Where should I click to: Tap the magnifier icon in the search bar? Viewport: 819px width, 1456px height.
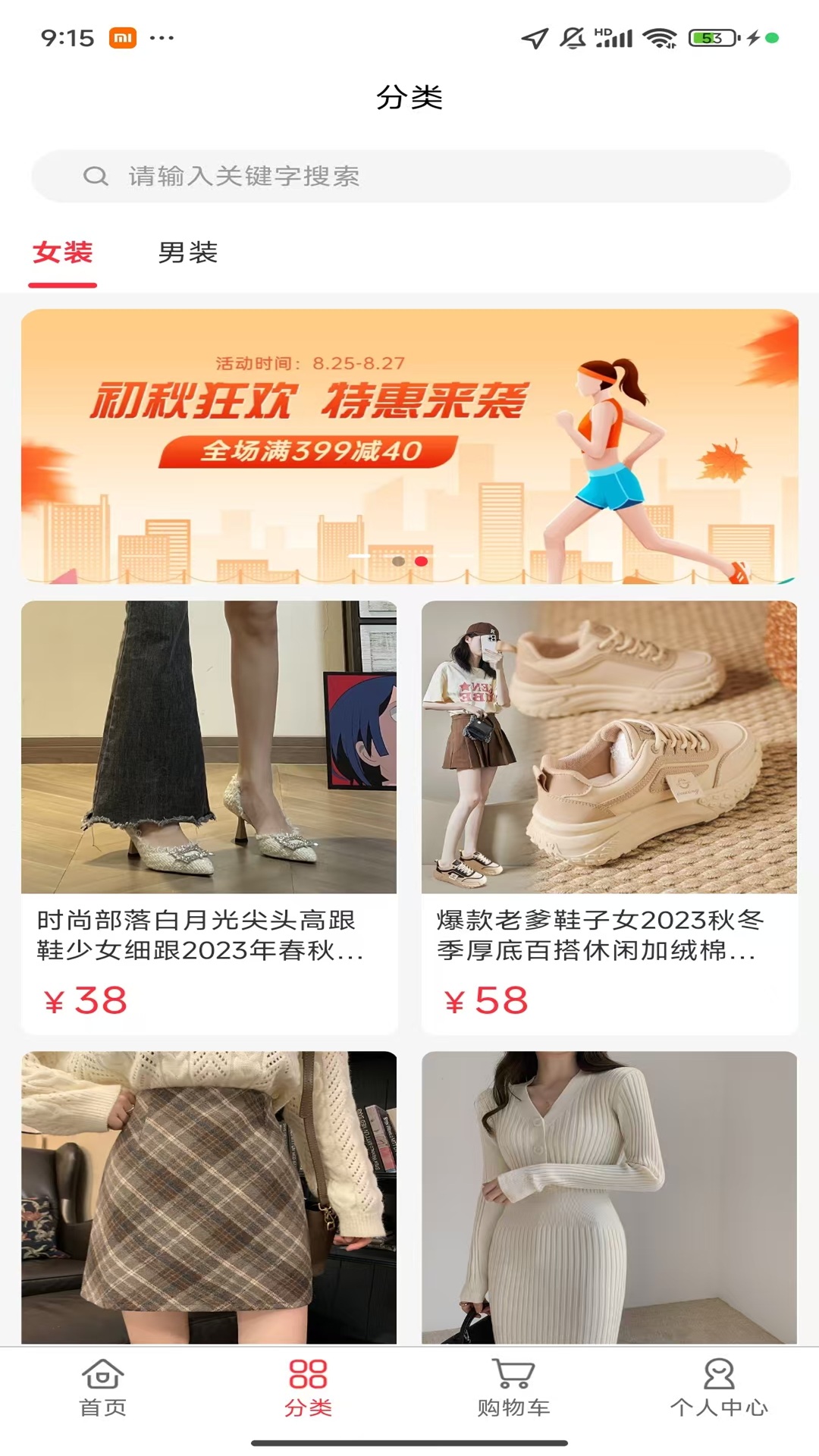[94, 176]
